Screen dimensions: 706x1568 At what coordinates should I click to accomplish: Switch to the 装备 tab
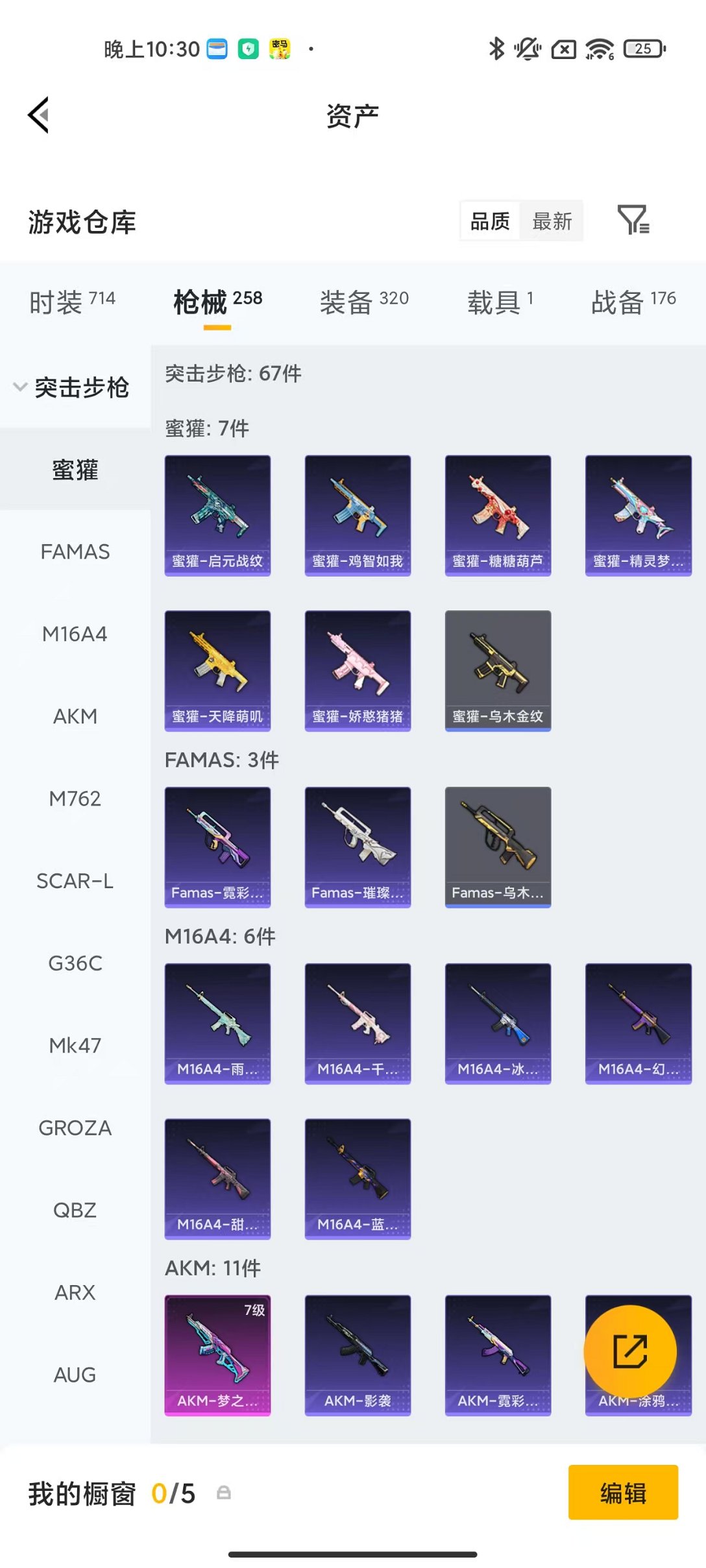tap(364, 302)
